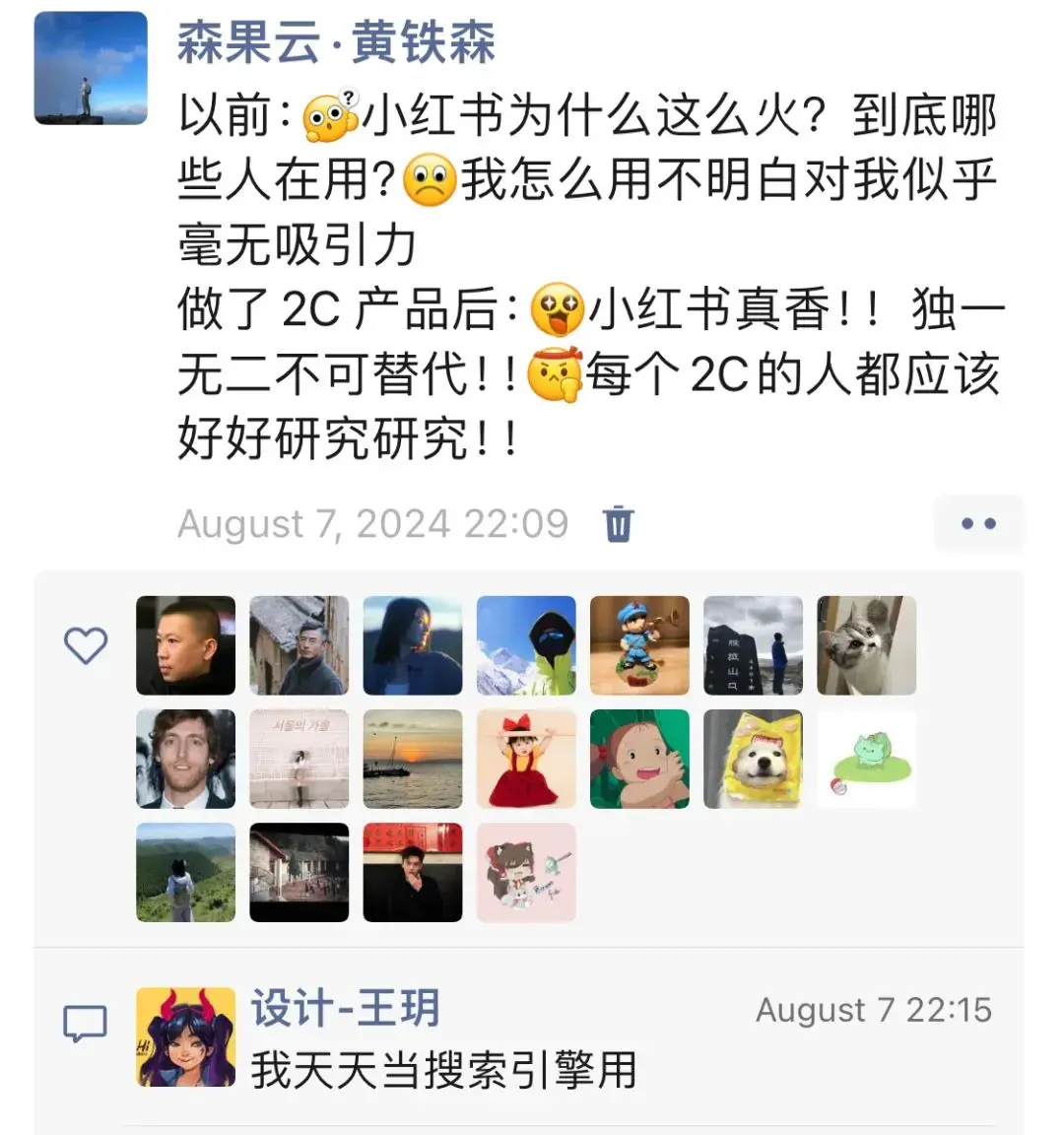1064x1135 pixels.
Task: Open the two-dot like/comment menu
Action: point(977,523)
